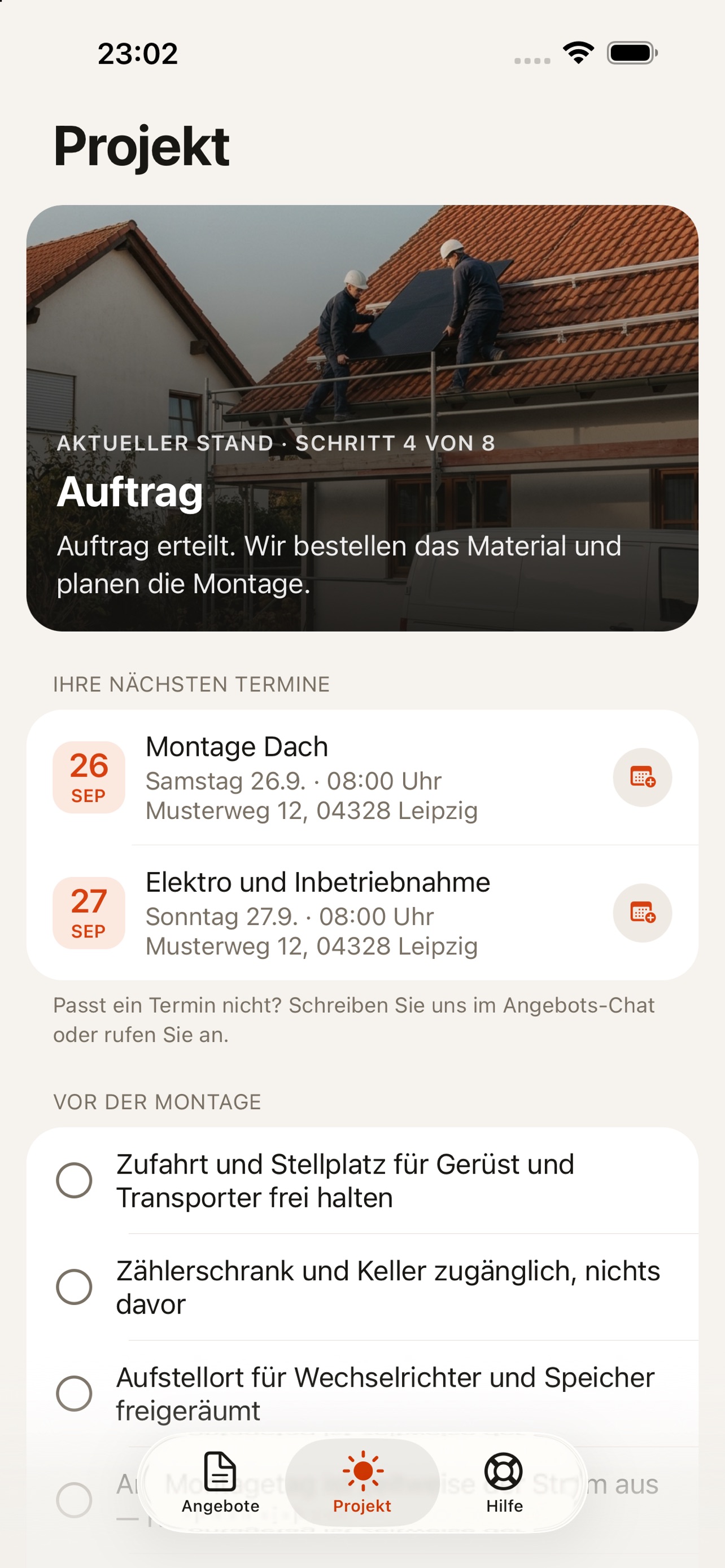
Task: Open the Hilfe tab
Action: [504, 1483]
